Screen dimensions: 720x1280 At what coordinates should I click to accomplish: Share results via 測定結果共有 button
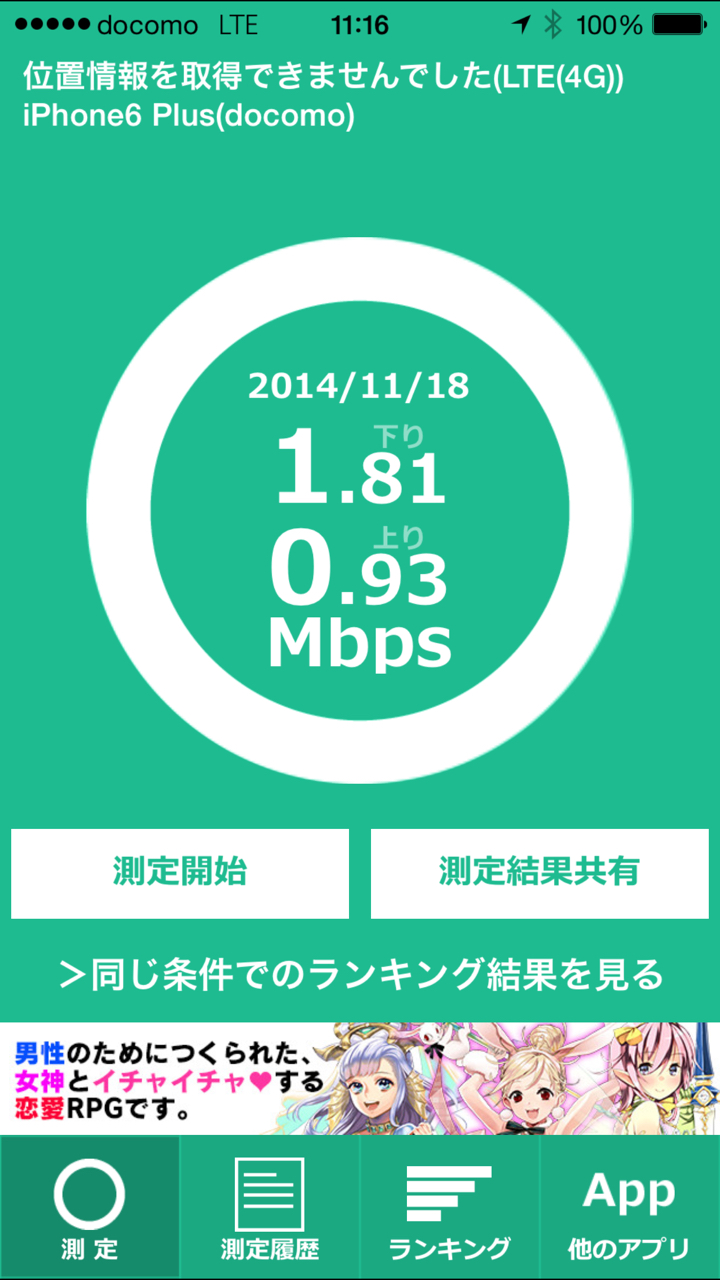click(539, 873)
